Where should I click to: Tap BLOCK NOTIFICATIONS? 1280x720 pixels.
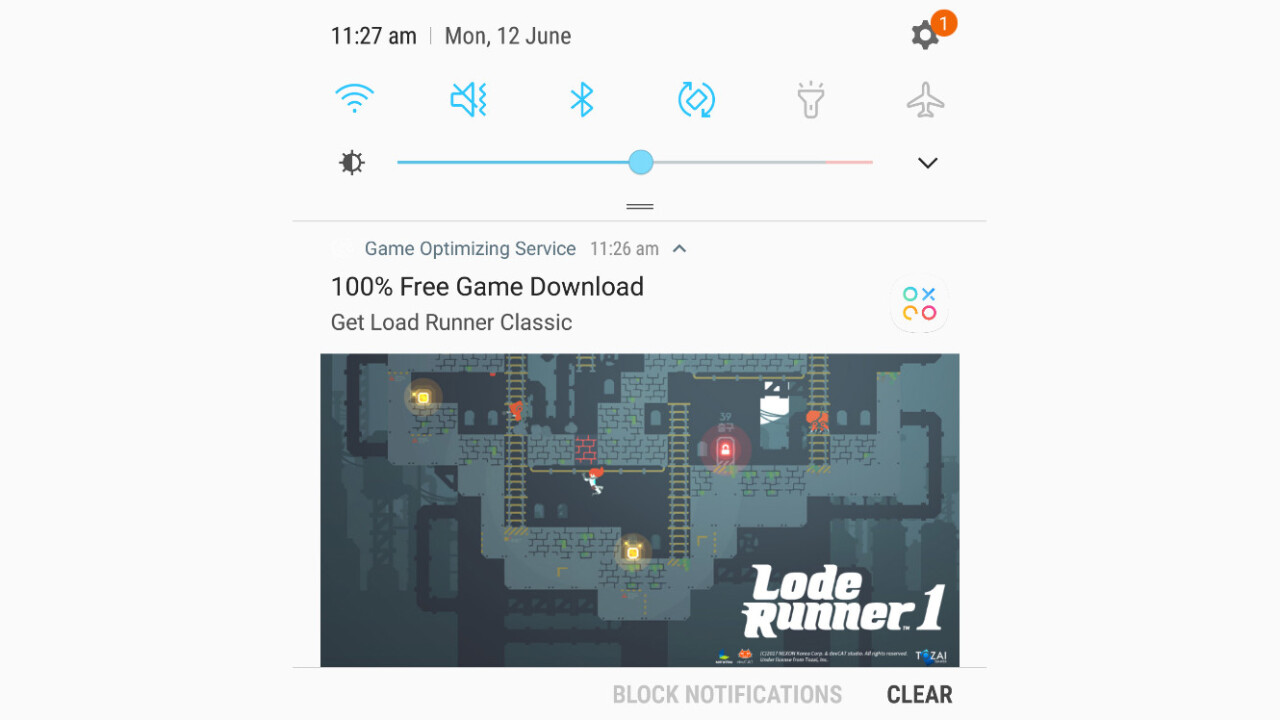coord(727,694)
